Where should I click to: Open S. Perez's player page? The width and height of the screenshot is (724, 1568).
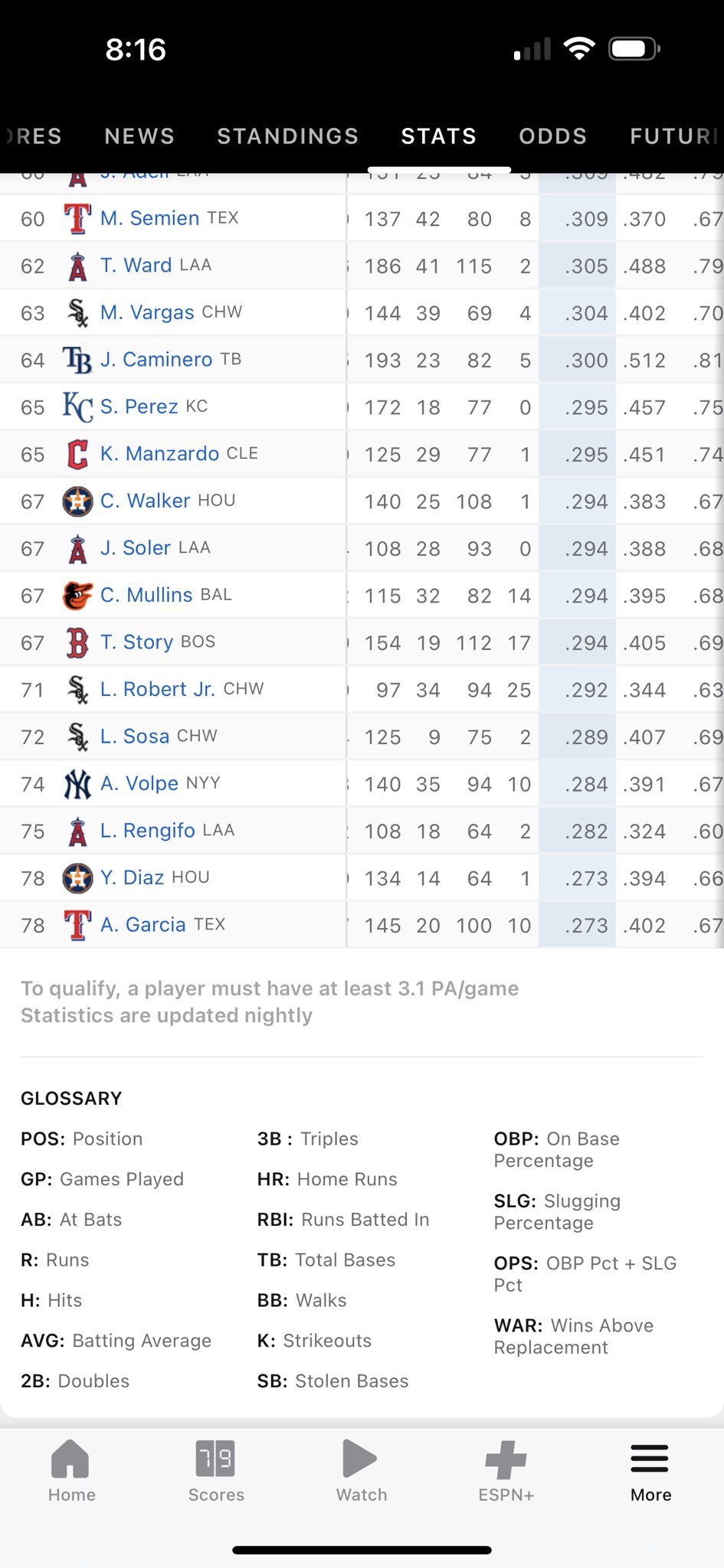pos(139,406)
